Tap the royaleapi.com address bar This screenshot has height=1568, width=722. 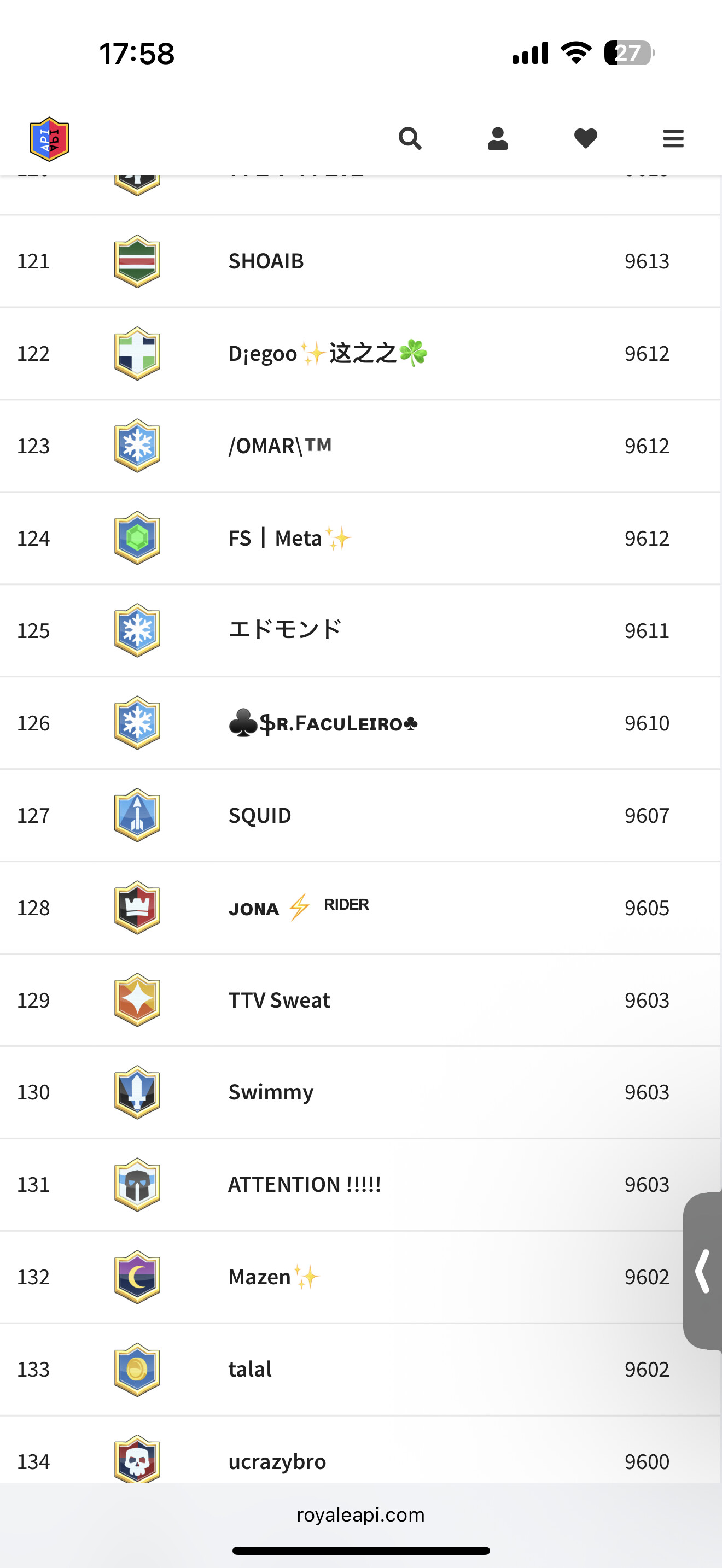click(x=360, y=1514)
